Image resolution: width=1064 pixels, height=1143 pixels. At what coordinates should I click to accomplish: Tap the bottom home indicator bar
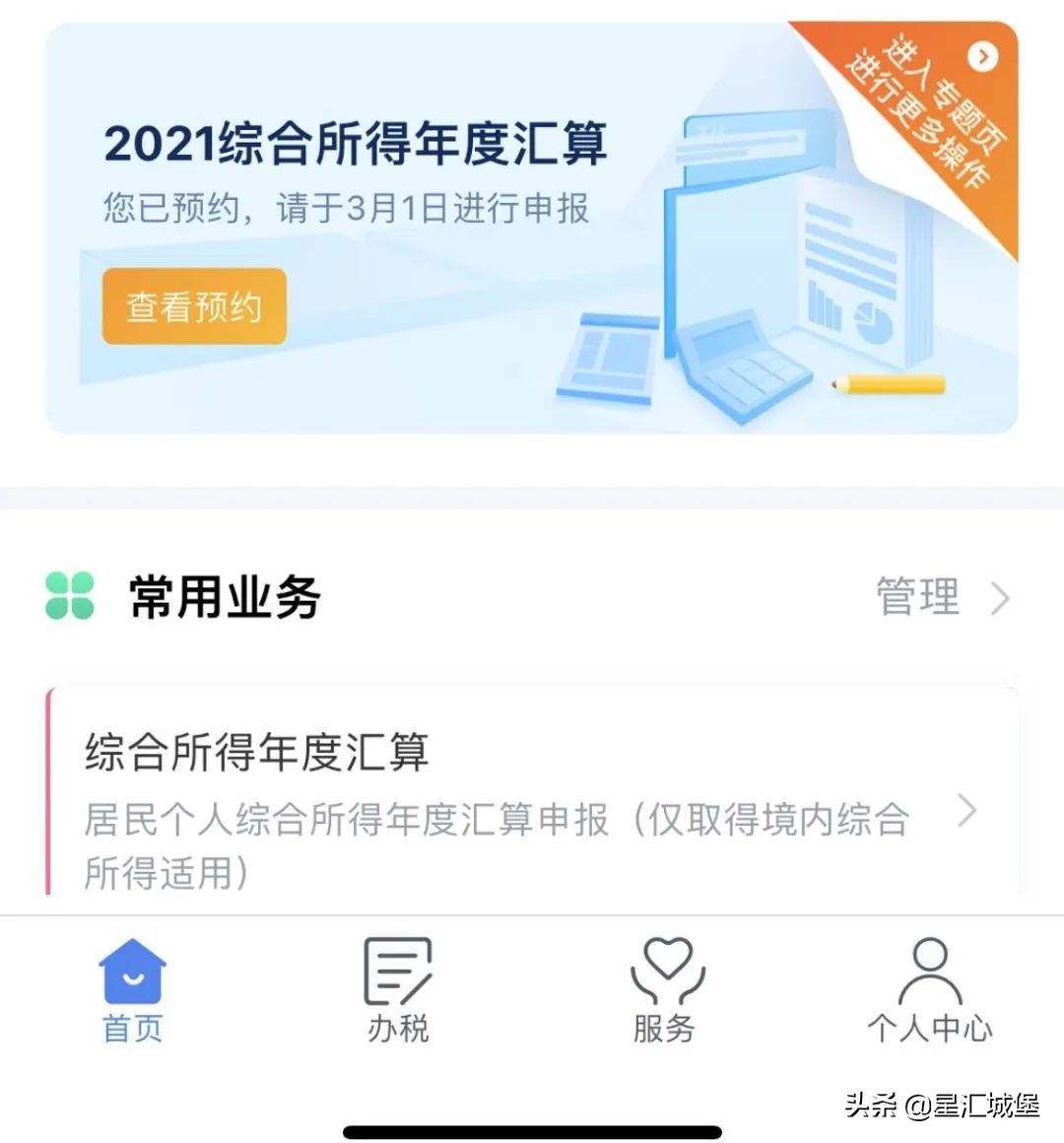pos(532,1129)
